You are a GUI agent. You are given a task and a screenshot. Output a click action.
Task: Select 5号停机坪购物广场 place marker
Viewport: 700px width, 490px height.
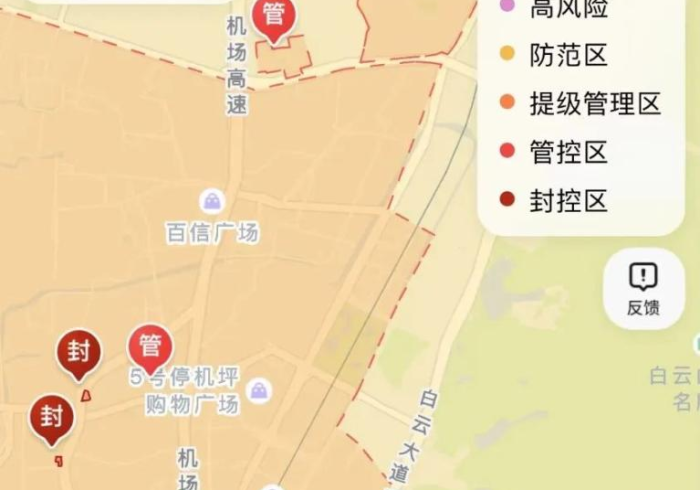[259, 390]
